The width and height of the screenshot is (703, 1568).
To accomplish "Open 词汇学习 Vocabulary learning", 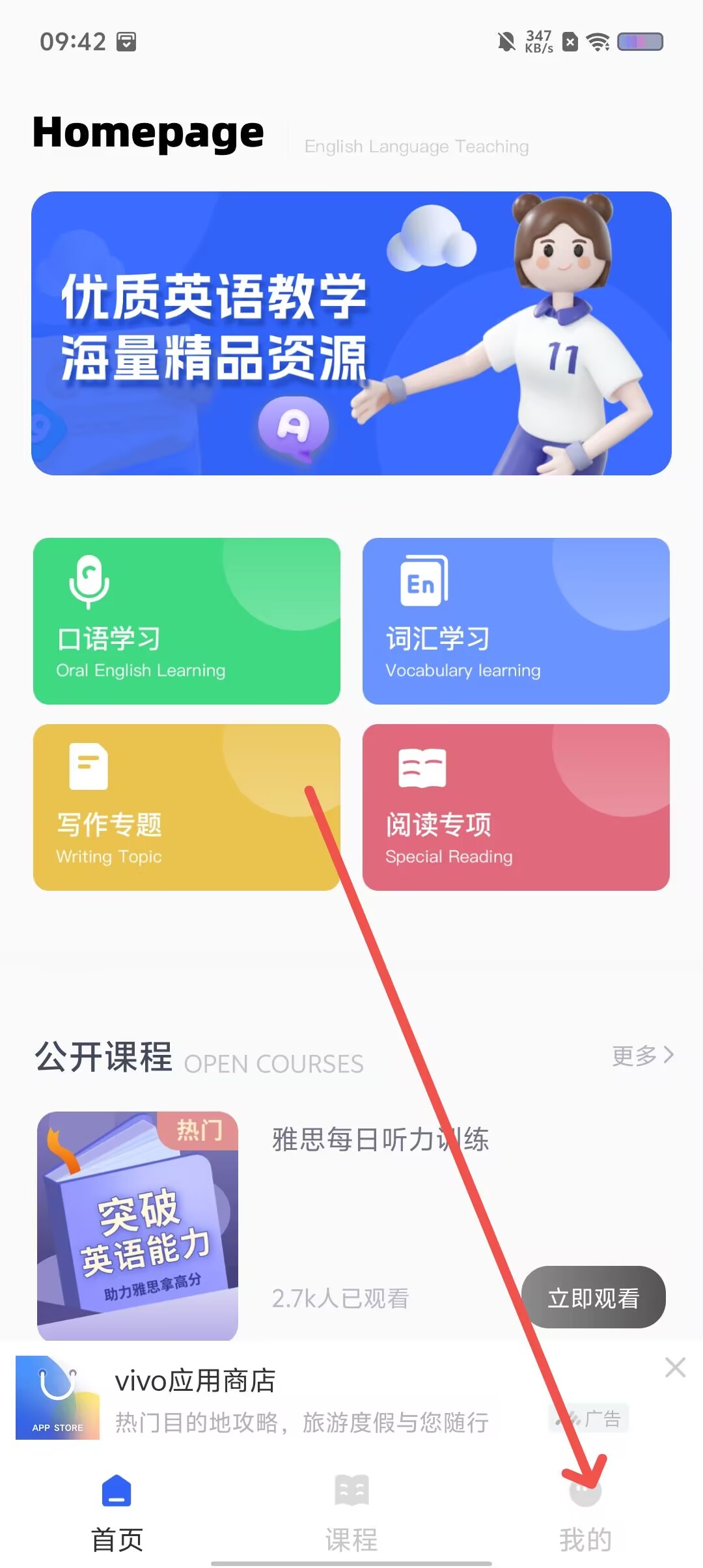I will click(x=516, y=621).
